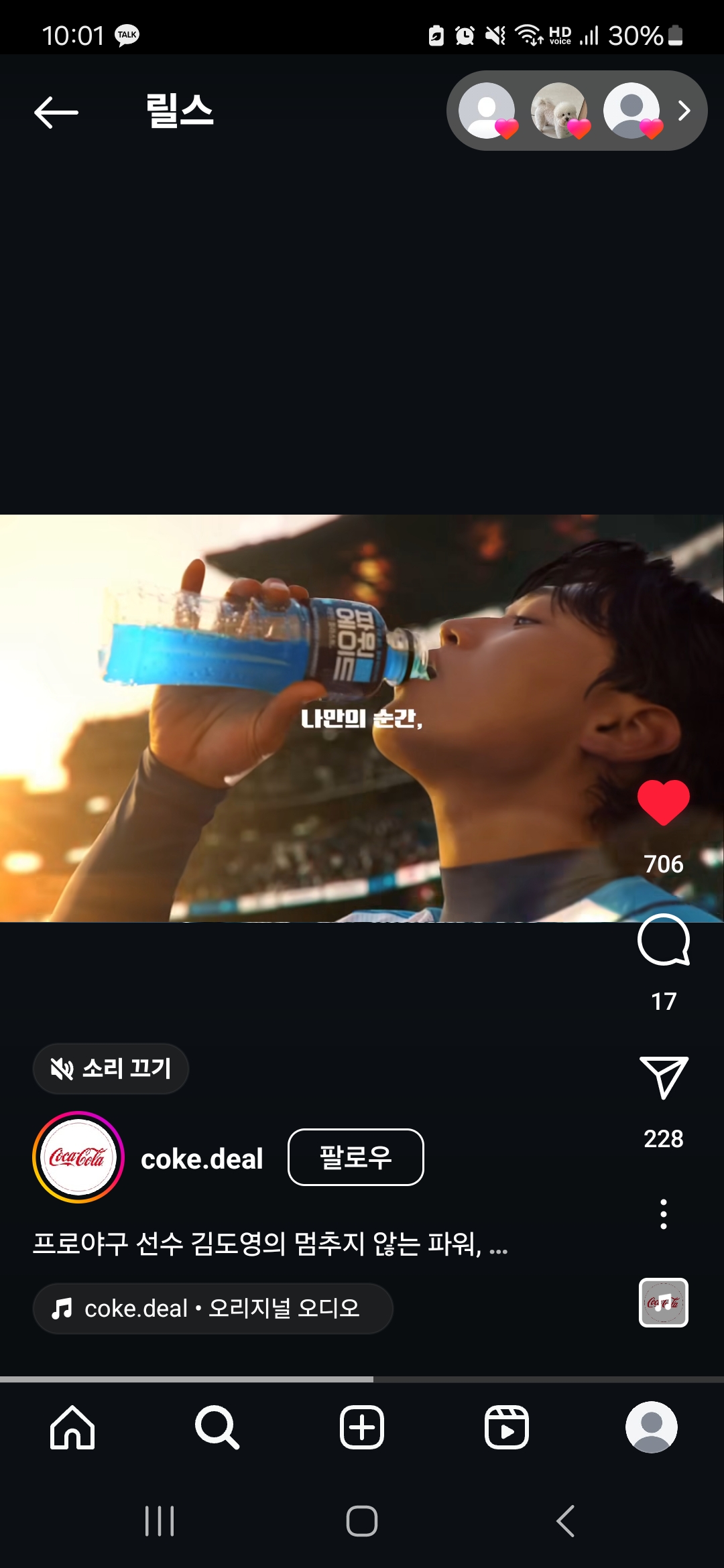Viewport: 724px width, 1568px height.
Task: Open the coke.deal profile picture
Action: [78, 1157]
